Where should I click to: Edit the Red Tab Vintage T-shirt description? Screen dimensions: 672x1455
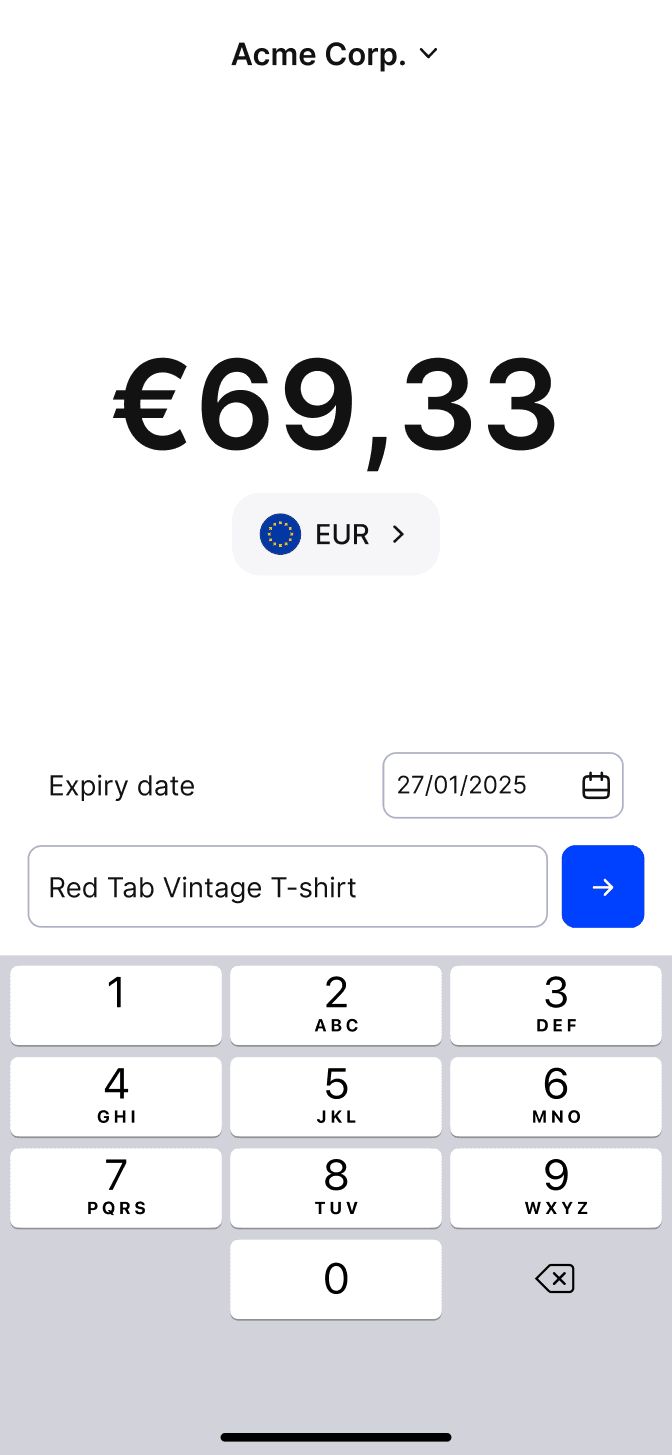[x=288, y=886]
